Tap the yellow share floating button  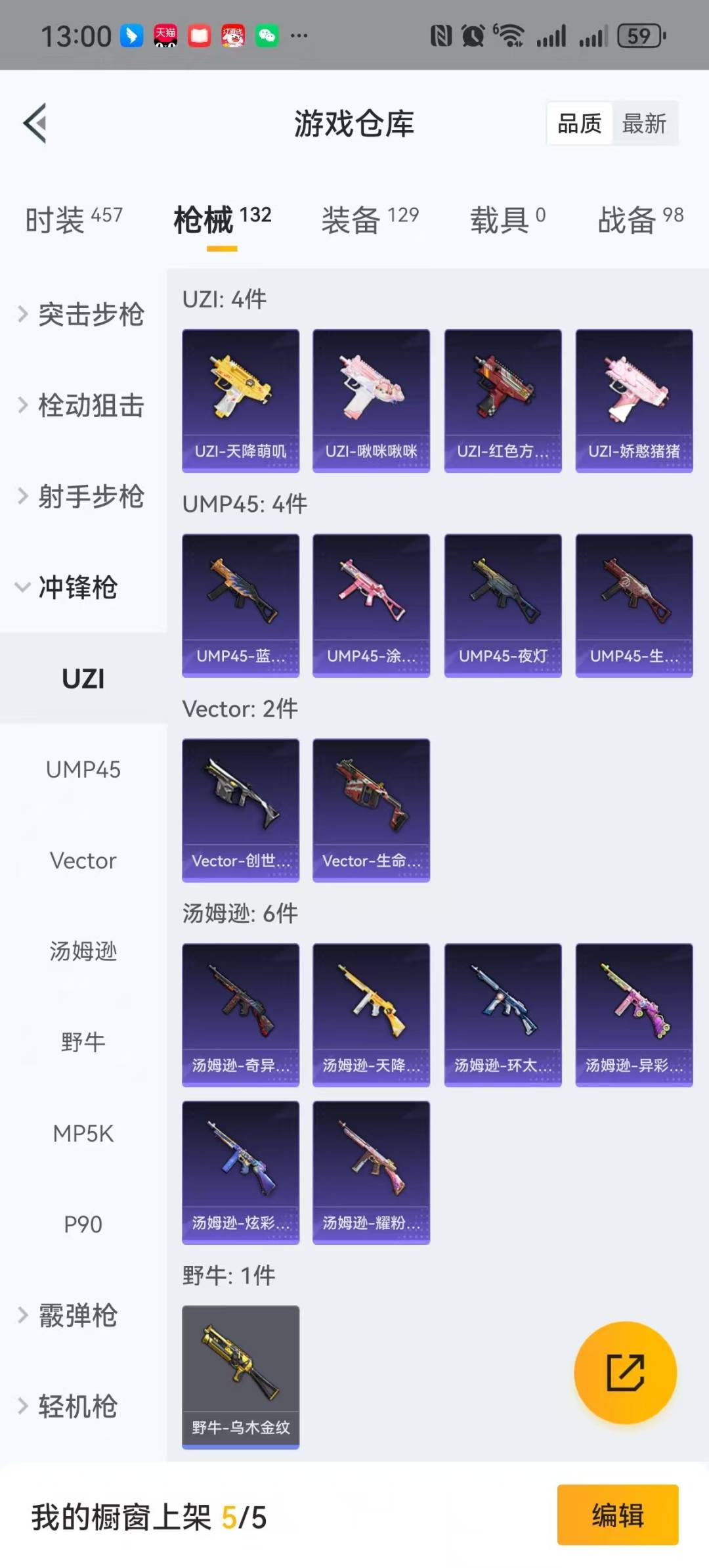pos(625,1372)
